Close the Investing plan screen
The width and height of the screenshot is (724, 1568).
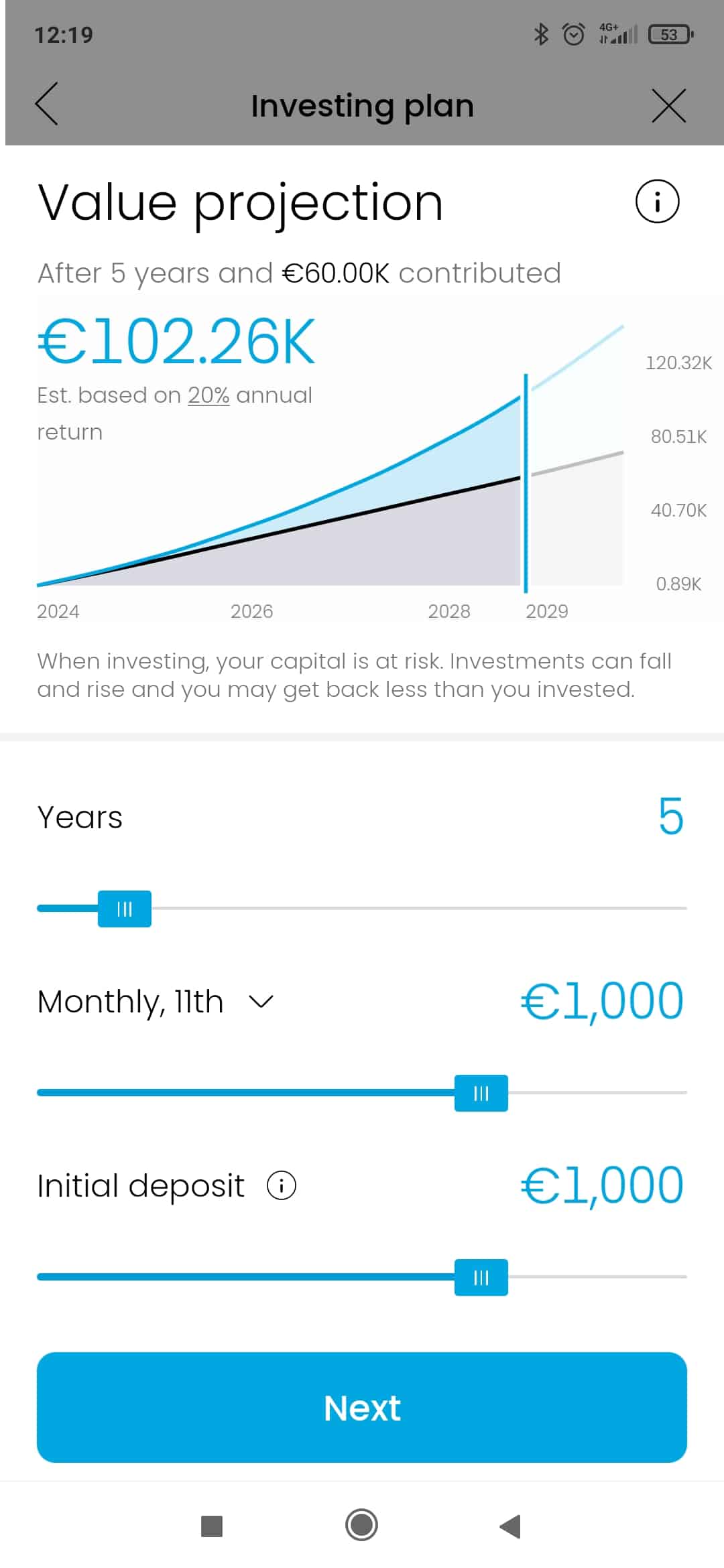point(669,105)
